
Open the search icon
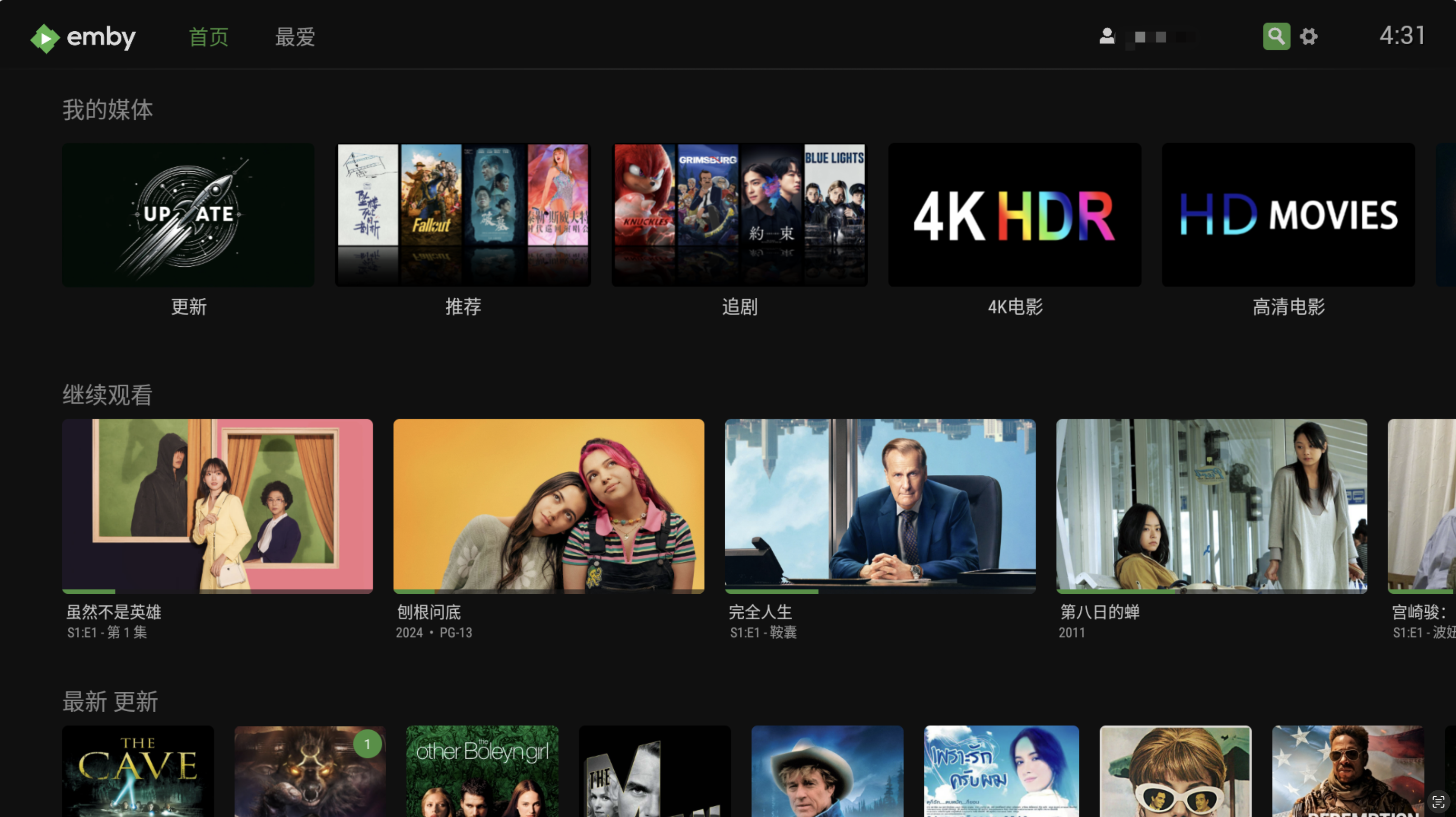(1276, 37)
